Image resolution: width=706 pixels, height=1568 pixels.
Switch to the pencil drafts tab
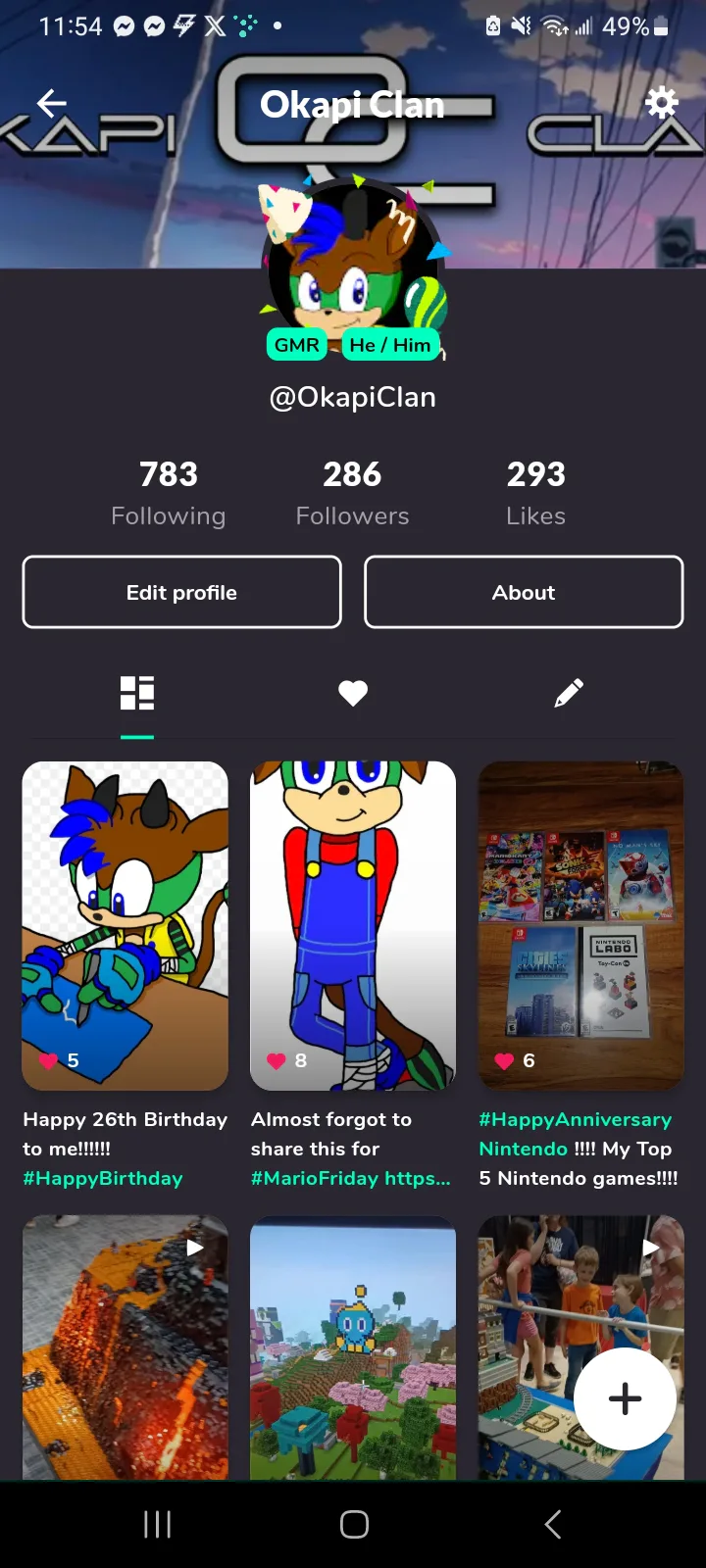pyautogui.click(x=569, y=693)
